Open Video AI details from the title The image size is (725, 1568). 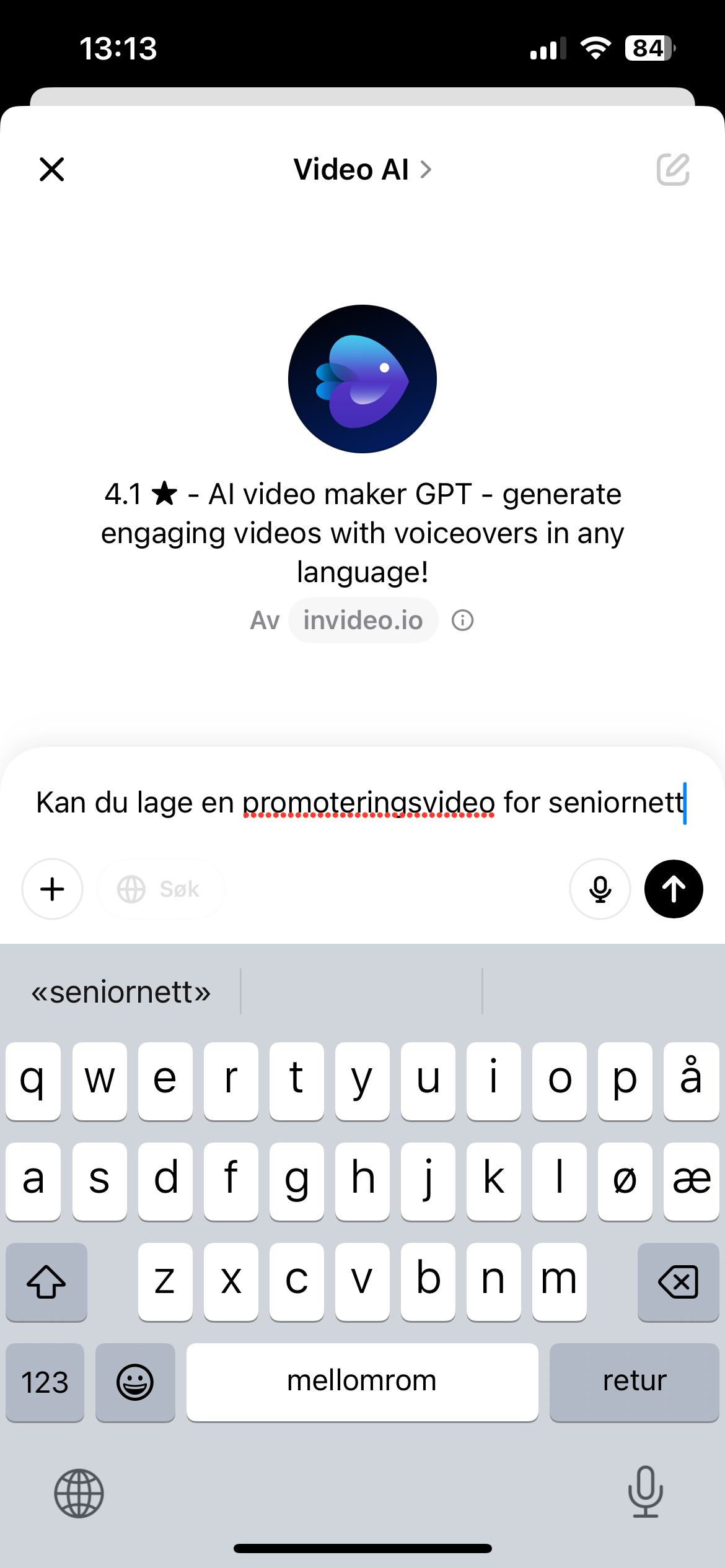tap(362, 169)
